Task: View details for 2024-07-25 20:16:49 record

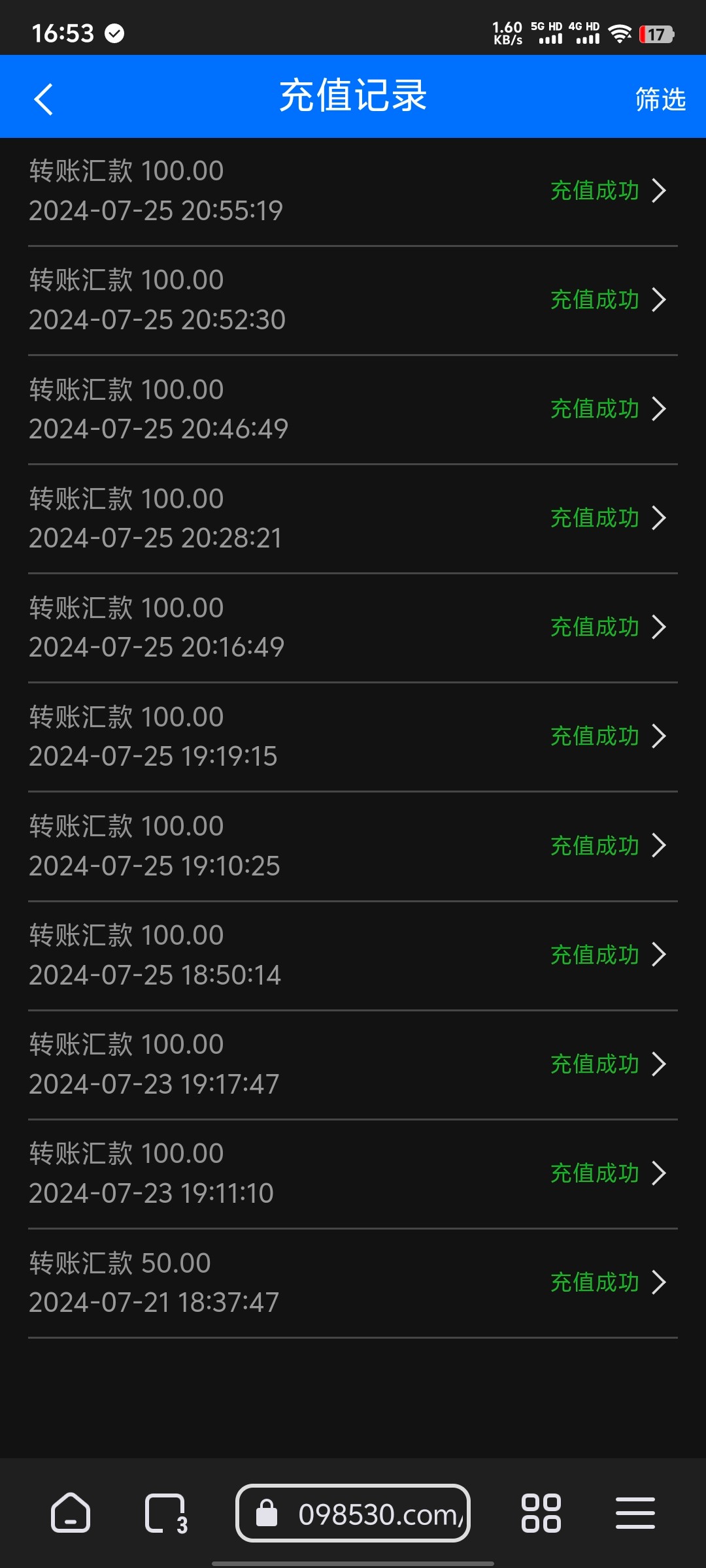Action: coord(353,627)
